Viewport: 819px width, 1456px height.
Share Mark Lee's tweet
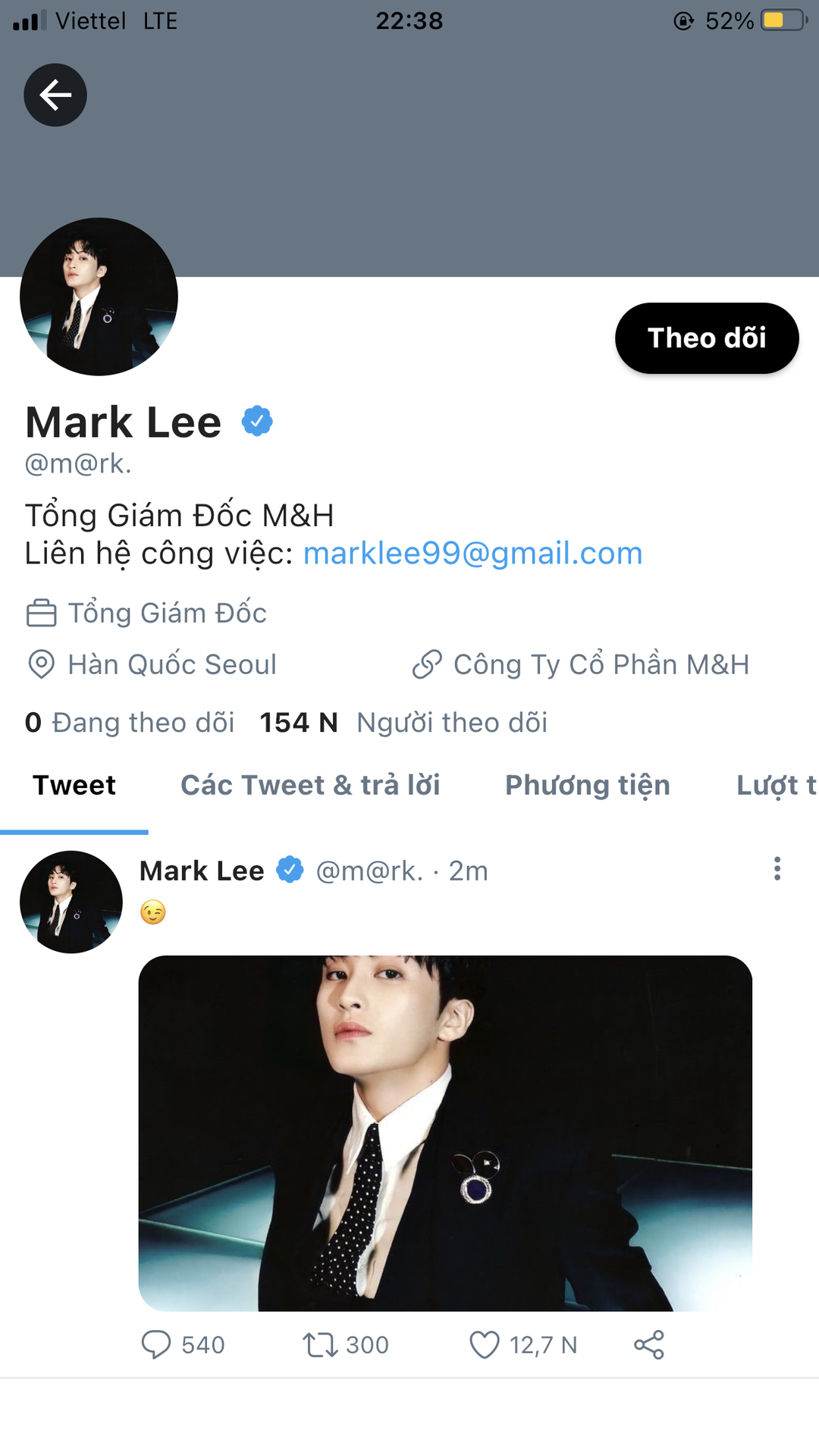point(648,1345)
